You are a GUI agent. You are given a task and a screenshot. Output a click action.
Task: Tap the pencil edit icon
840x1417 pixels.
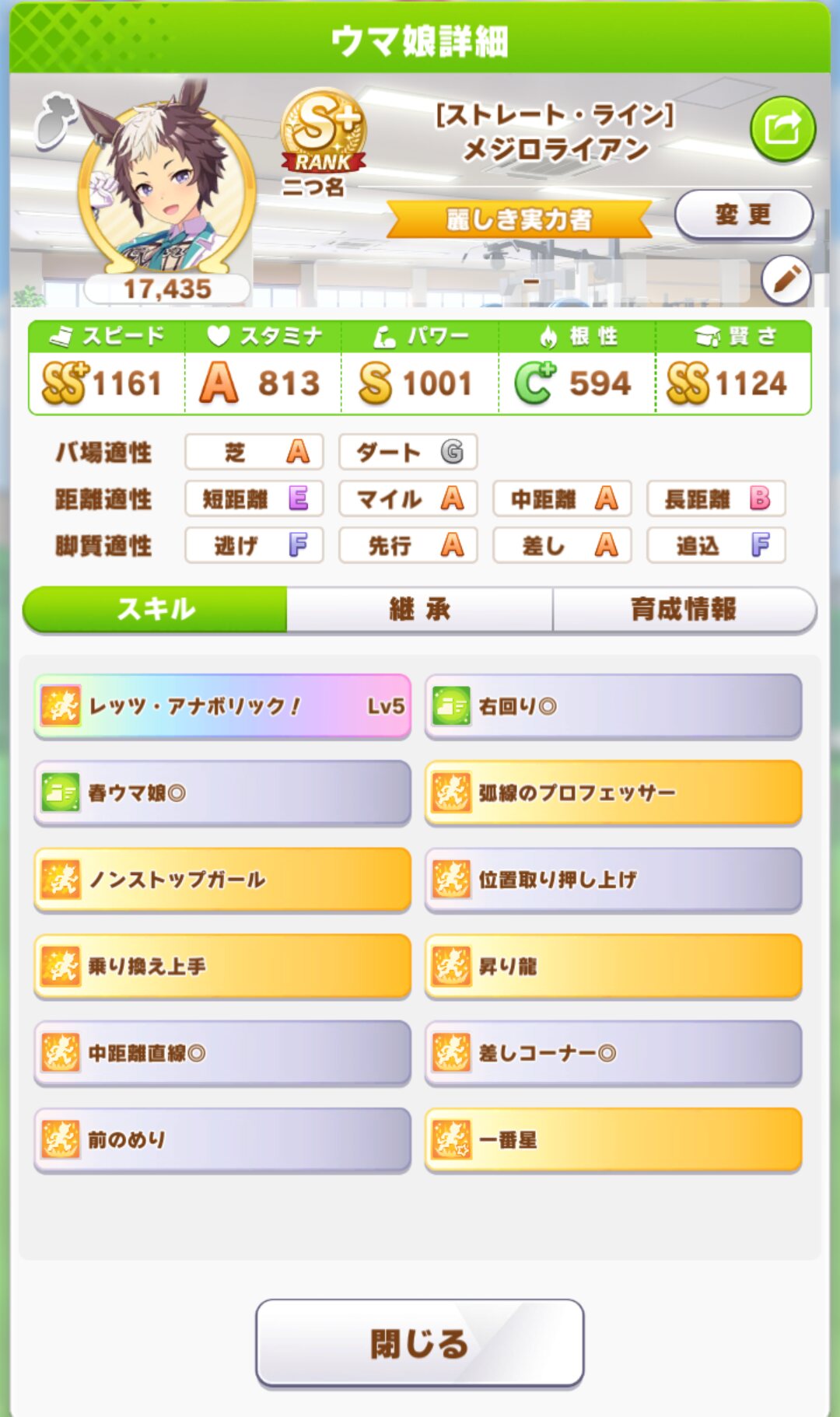point(786,279)
